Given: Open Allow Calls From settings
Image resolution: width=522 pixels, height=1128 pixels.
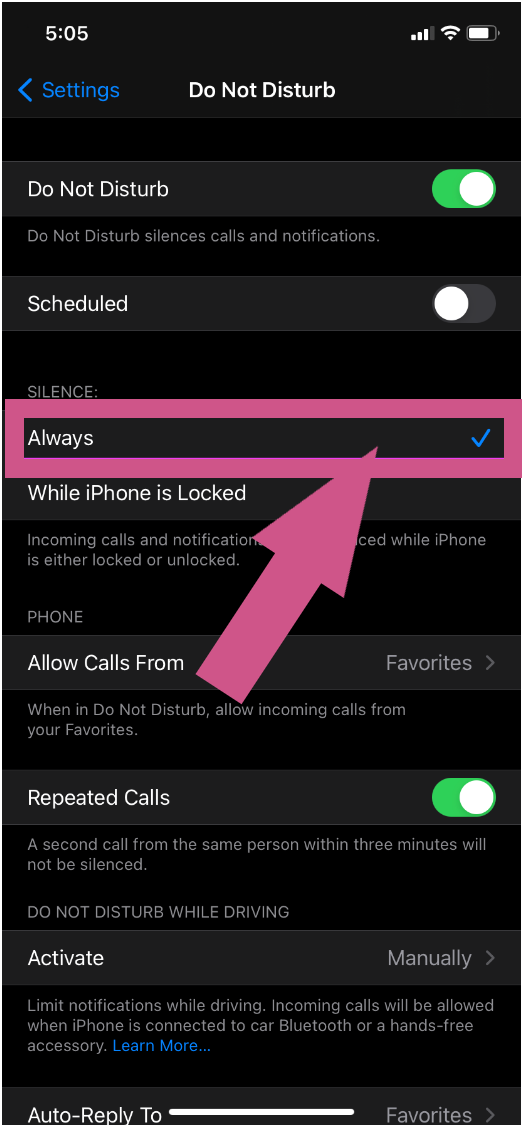Looking at the screenshot, I should pyautogui.click(x=262, y=663).
